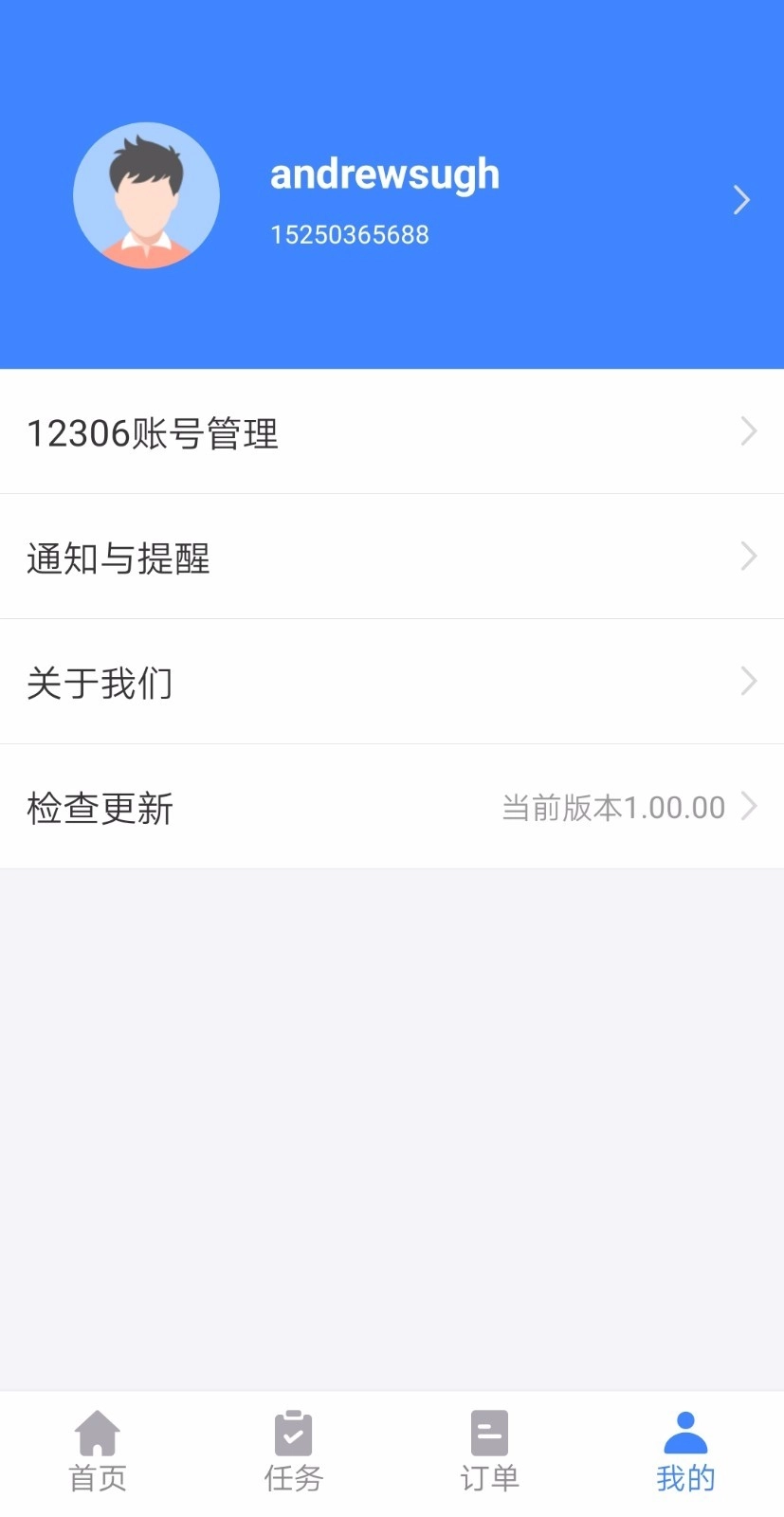The width and height of the screenshot is (784, 1517).
Task: Expand 通知与提醒 with its chevron
Action: tap(749, 557)
